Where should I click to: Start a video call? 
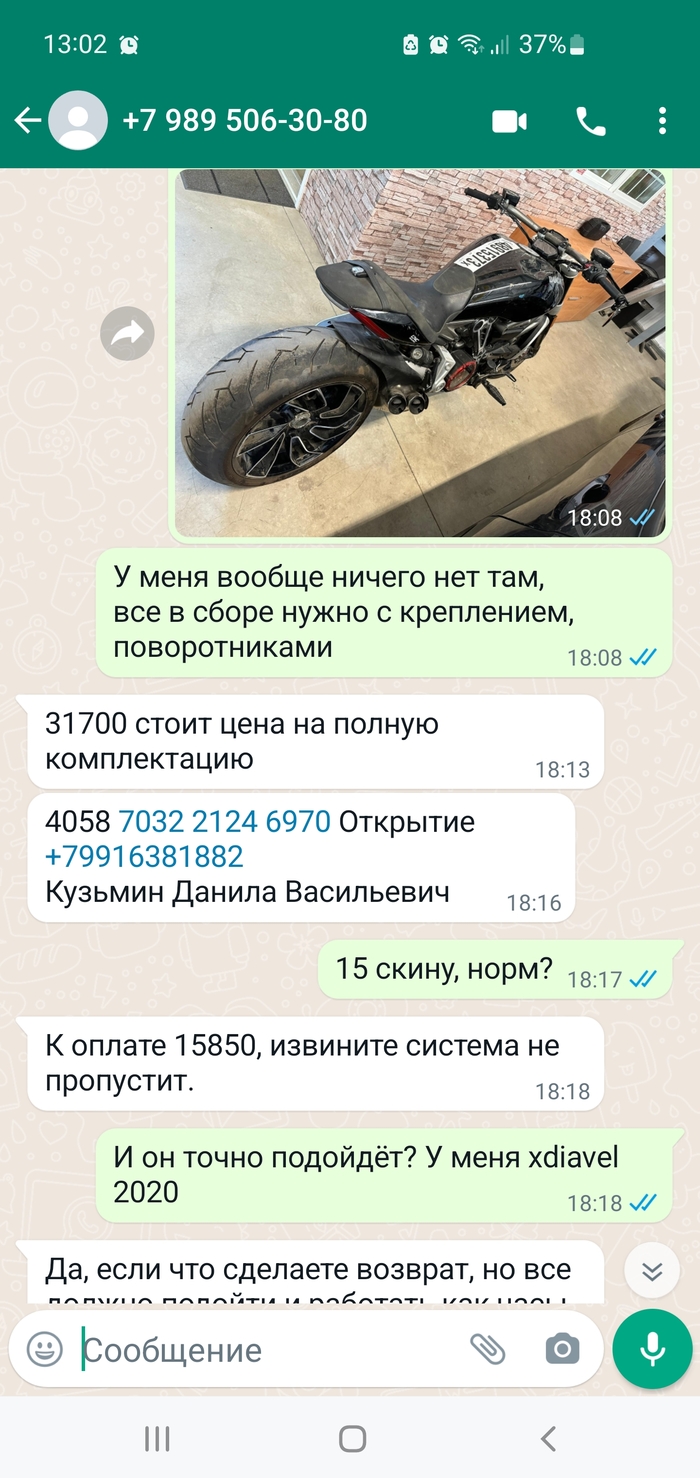[x=509, y=122]
